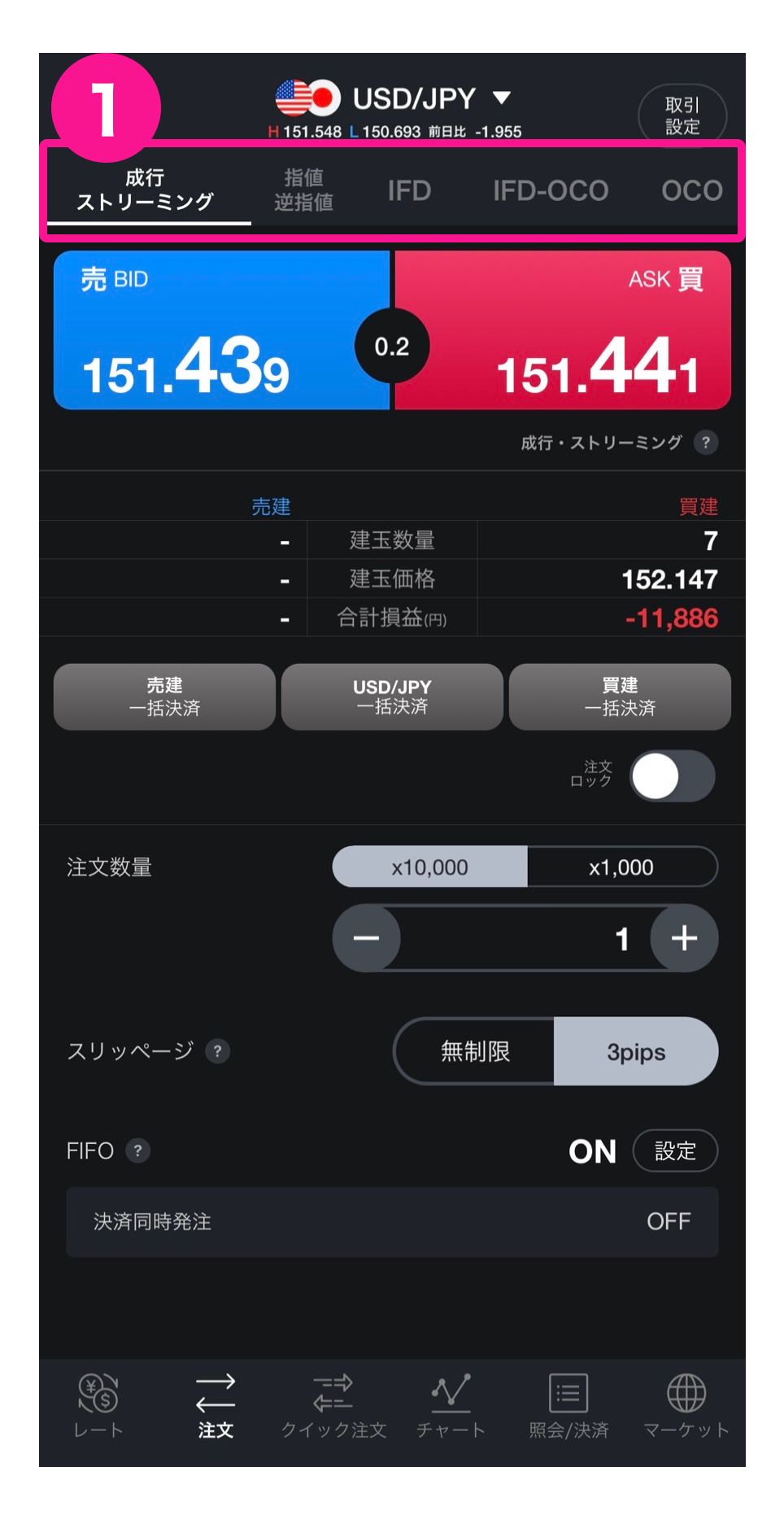Open the USD/JPY currency pair dropdown
Screen dimensions: 784x1519
501,98
